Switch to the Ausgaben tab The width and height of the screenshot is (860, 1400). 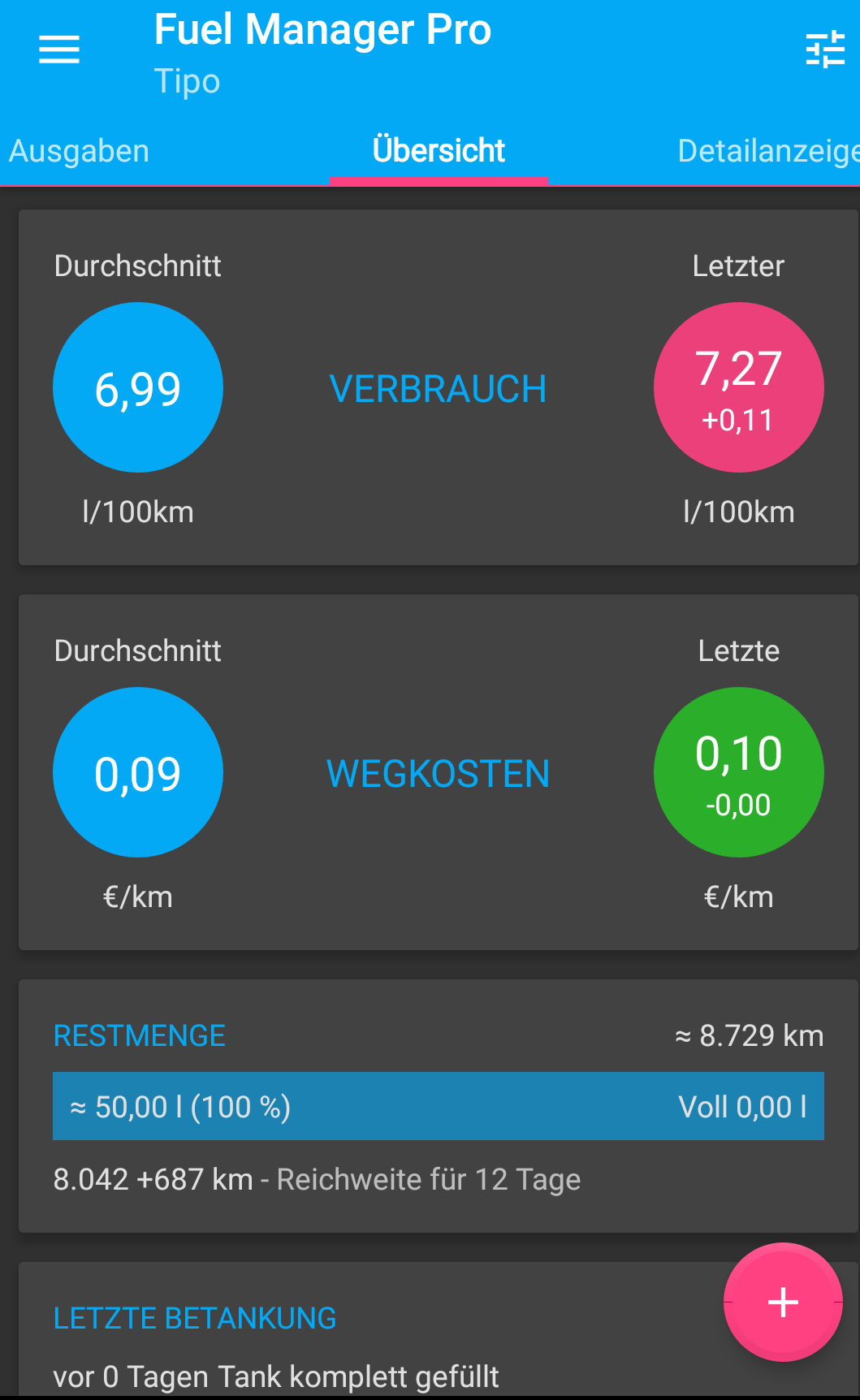tap(80, 151)
